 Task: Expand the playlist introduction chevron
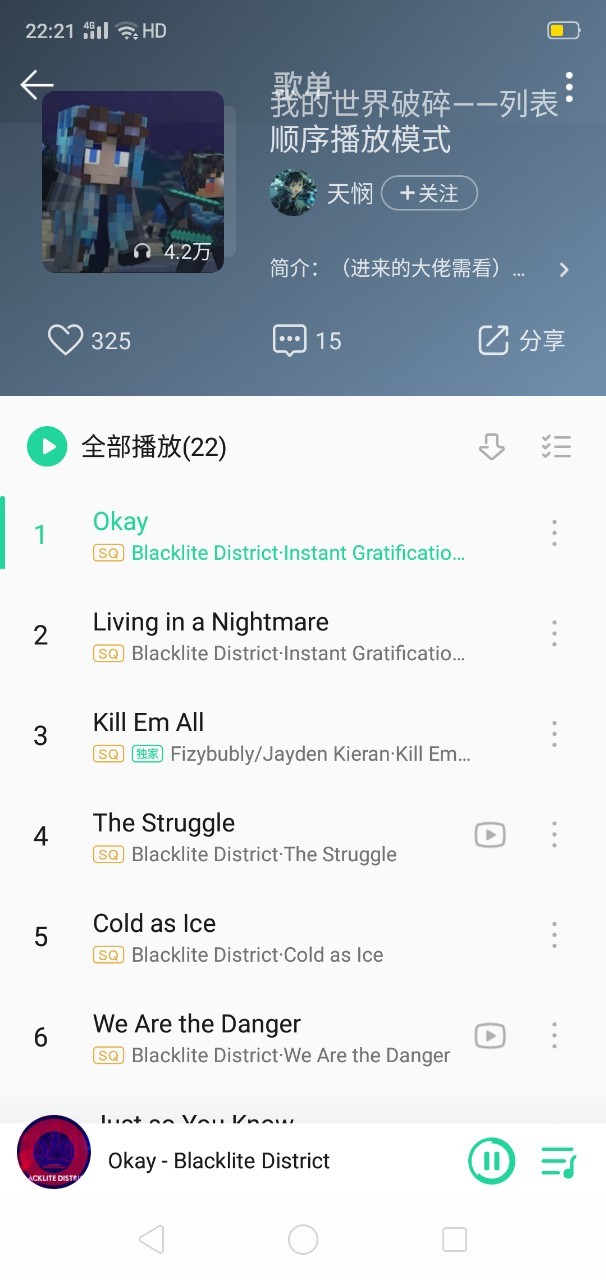tap(564, 269)
